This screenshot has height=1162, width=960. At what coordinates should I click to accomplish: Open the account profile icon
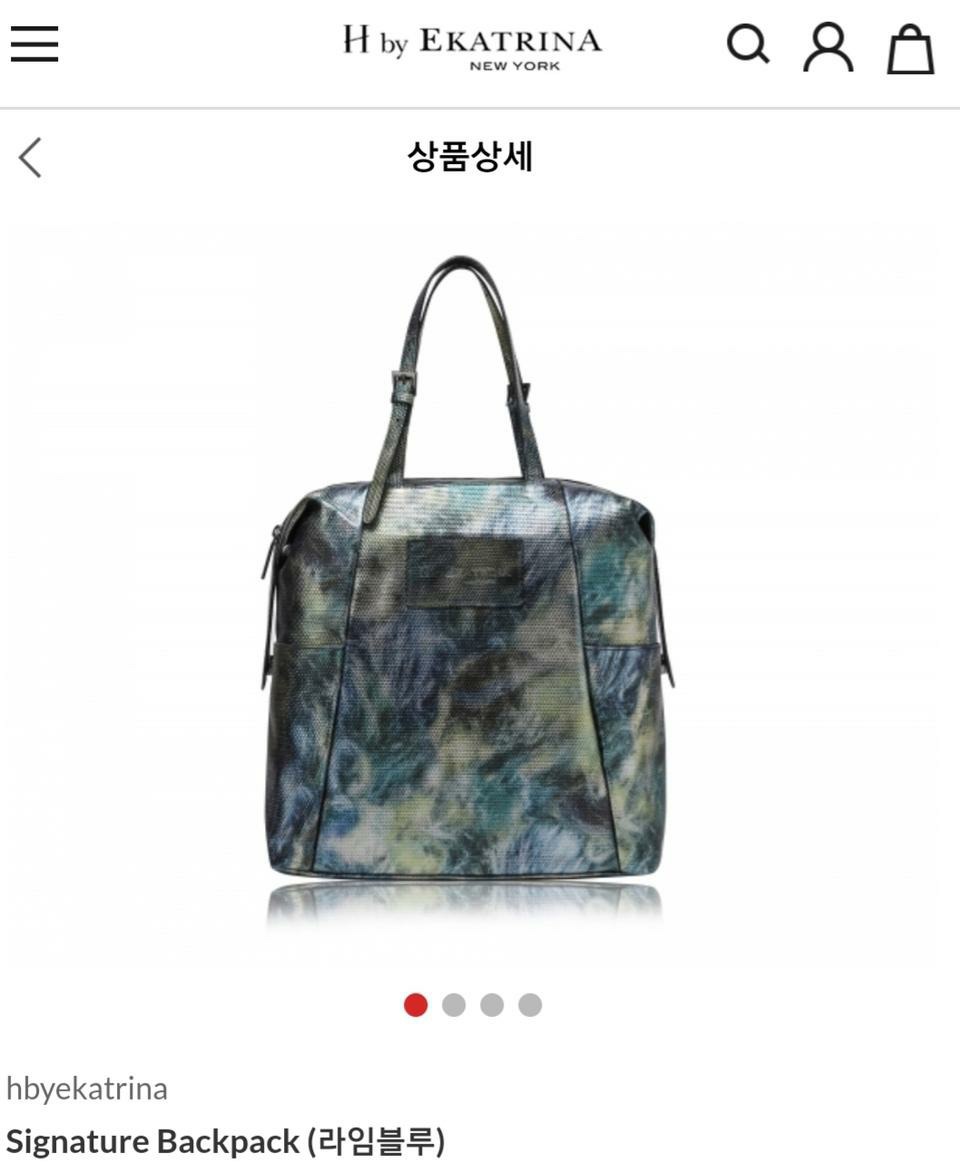coord(828,47)
